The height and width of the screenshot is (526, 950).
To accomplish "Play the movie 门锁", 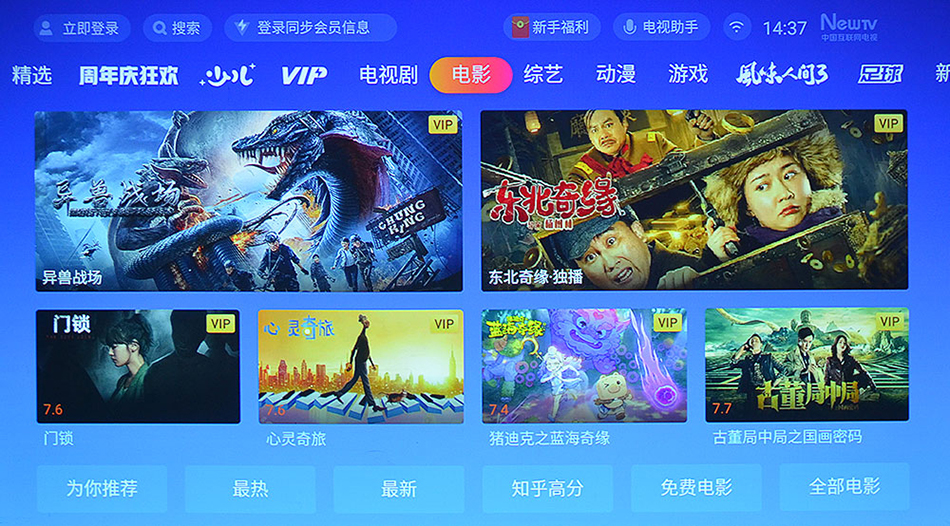I will pyautogui.click(x=138, y=366).
